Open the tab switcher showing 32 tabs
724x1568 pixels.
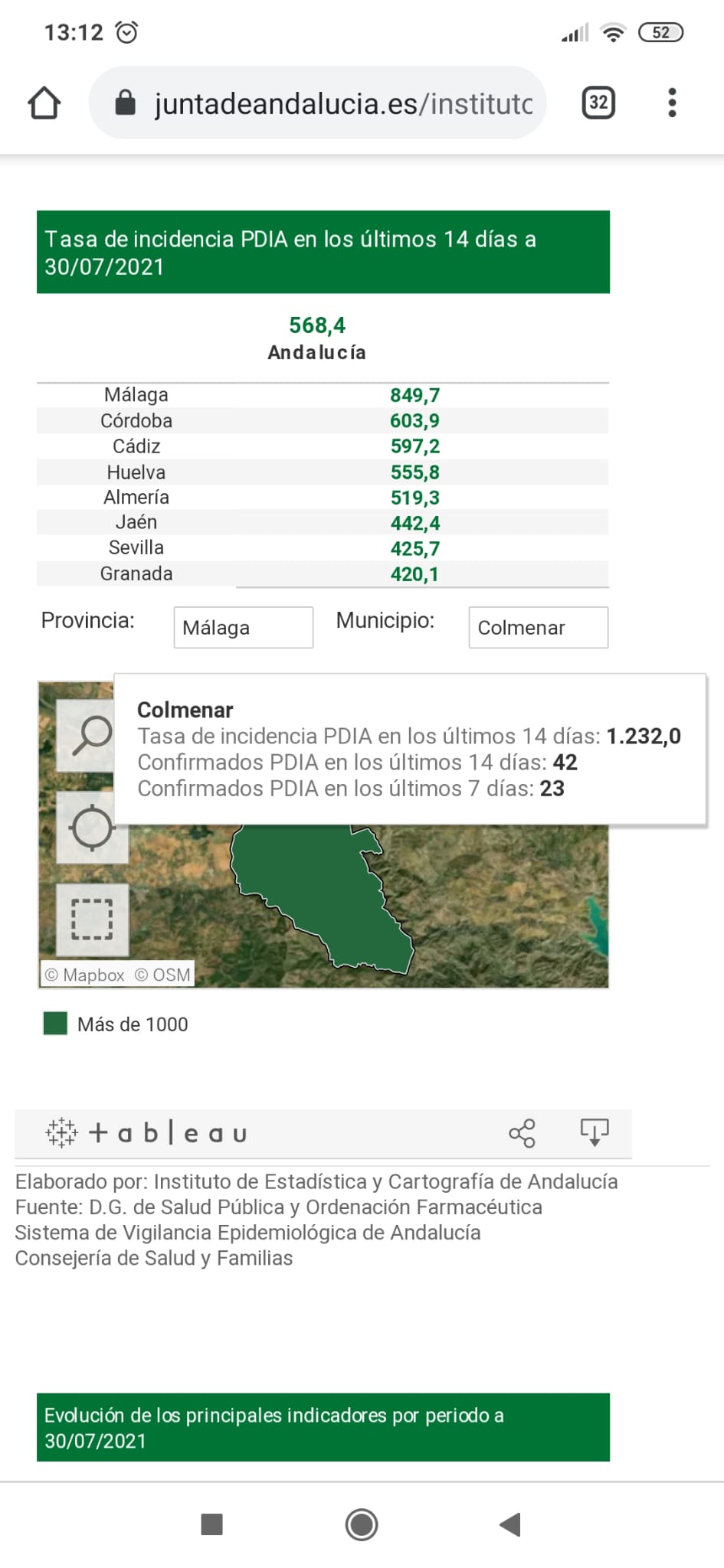pos(598,103)
